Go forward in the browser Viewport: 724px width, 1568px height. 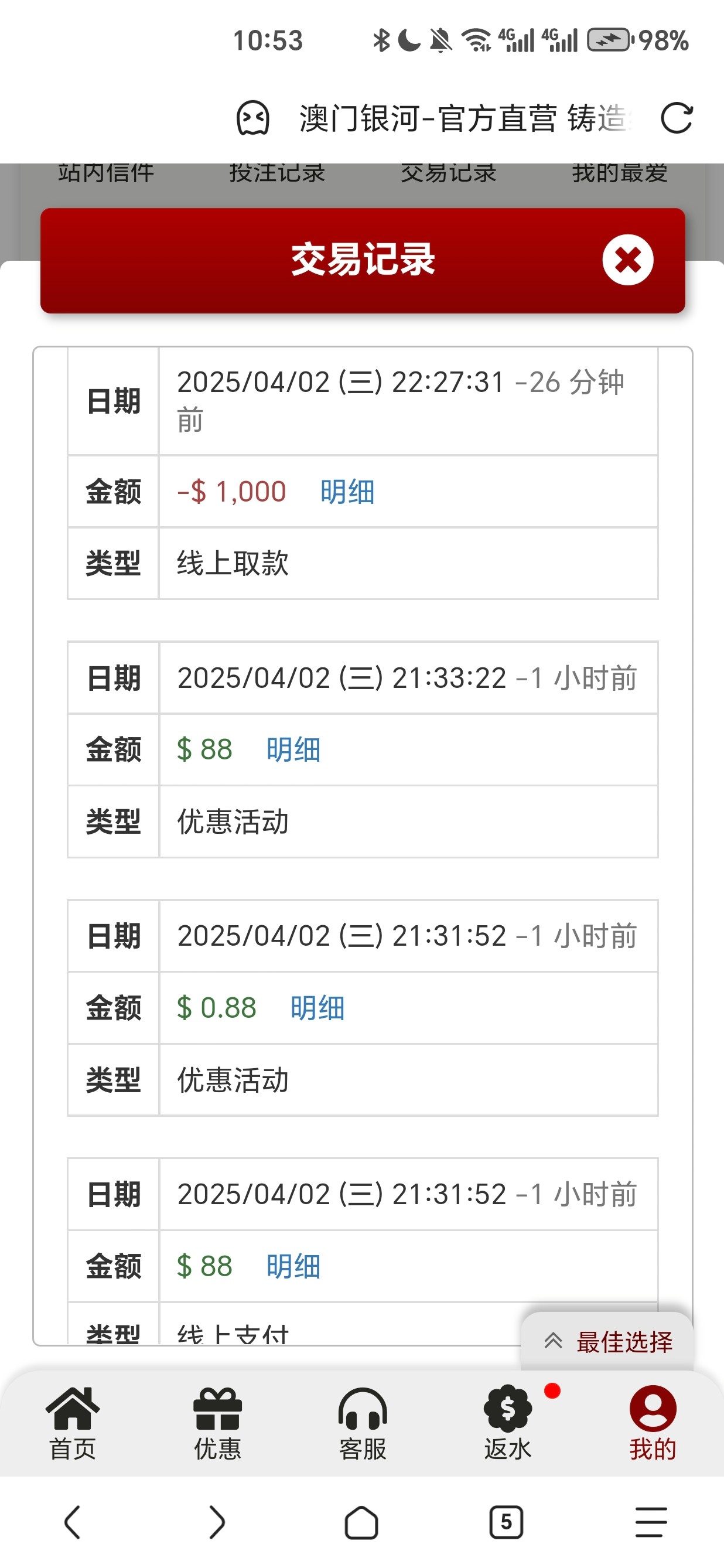(217, 1522)
